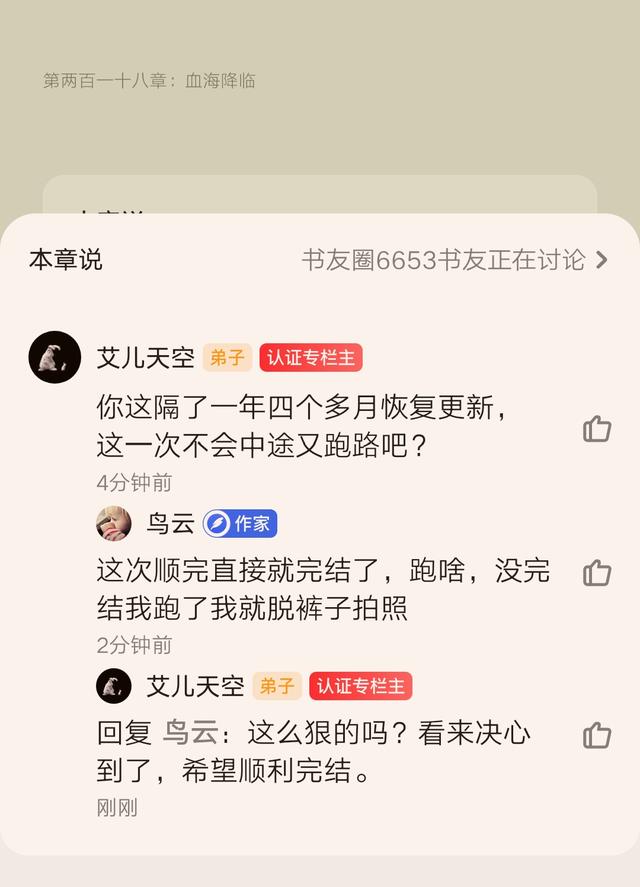This screenshot has height=887, width=640.
Task: Like 鸟云's reply about 完结
Action: [x=597, y=572]
